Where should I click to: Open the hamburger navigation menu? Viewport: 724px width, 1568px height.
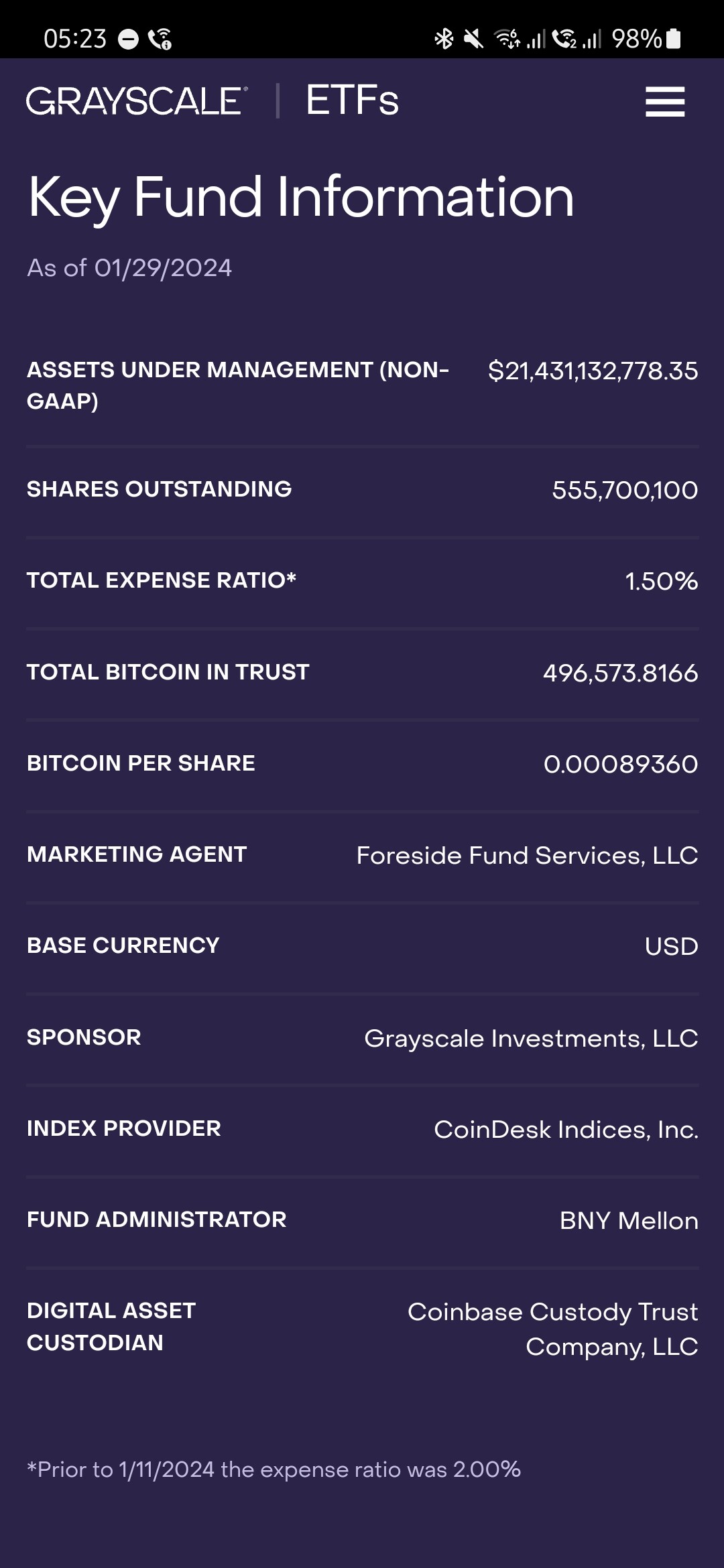tap(665, 102)
